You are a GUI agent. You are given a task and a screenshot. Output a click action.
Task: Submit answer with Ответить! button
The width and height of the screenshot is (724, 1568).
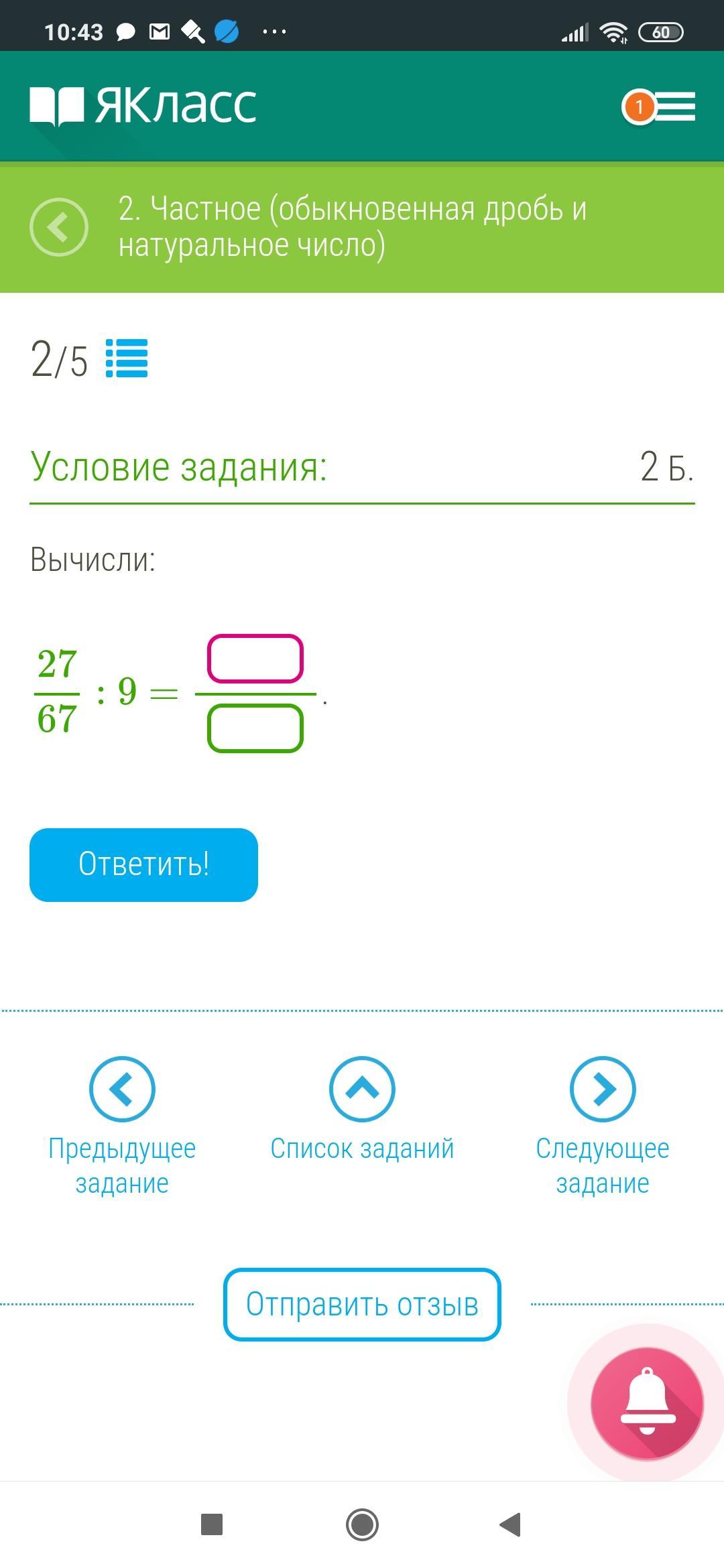click(x=143, y=864)
